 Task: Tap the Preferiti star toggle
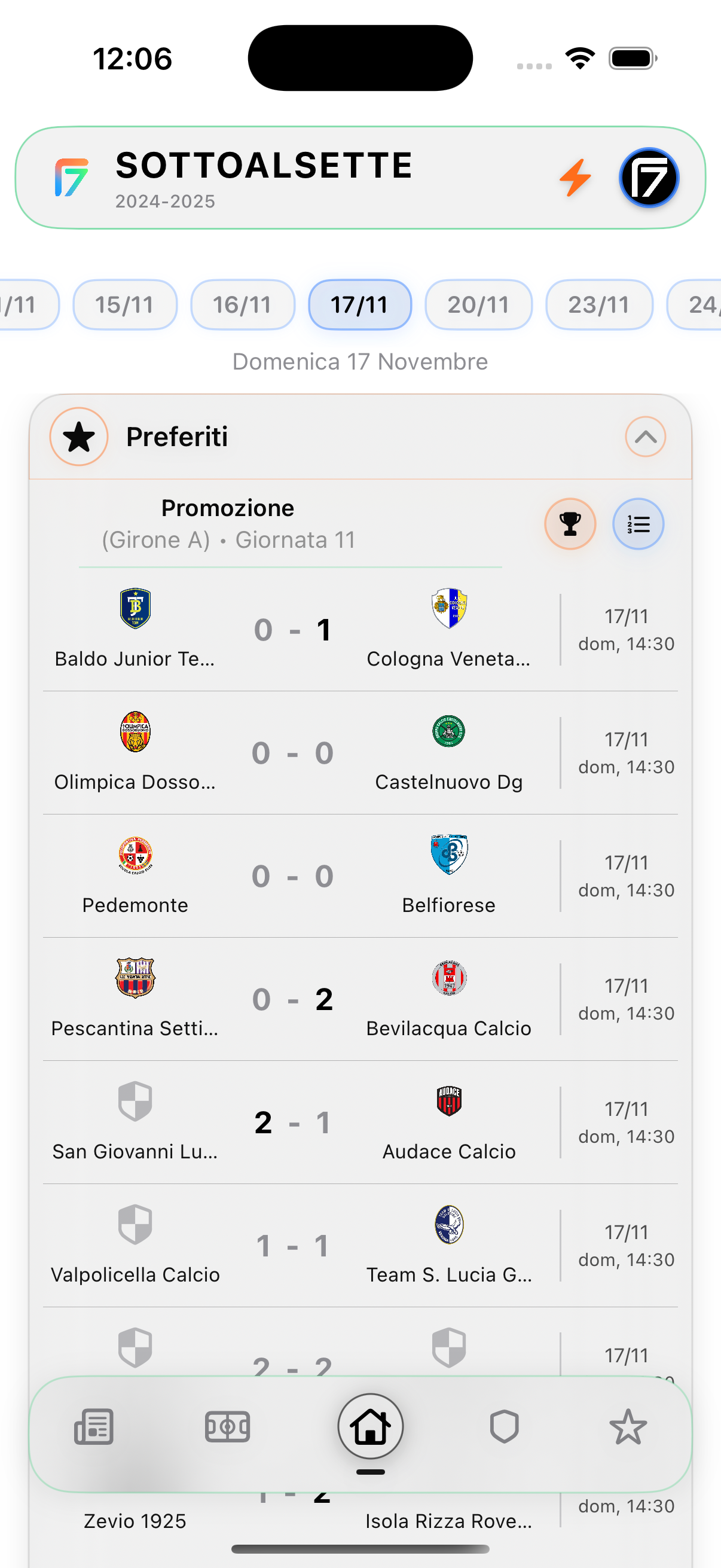point(78,437)
